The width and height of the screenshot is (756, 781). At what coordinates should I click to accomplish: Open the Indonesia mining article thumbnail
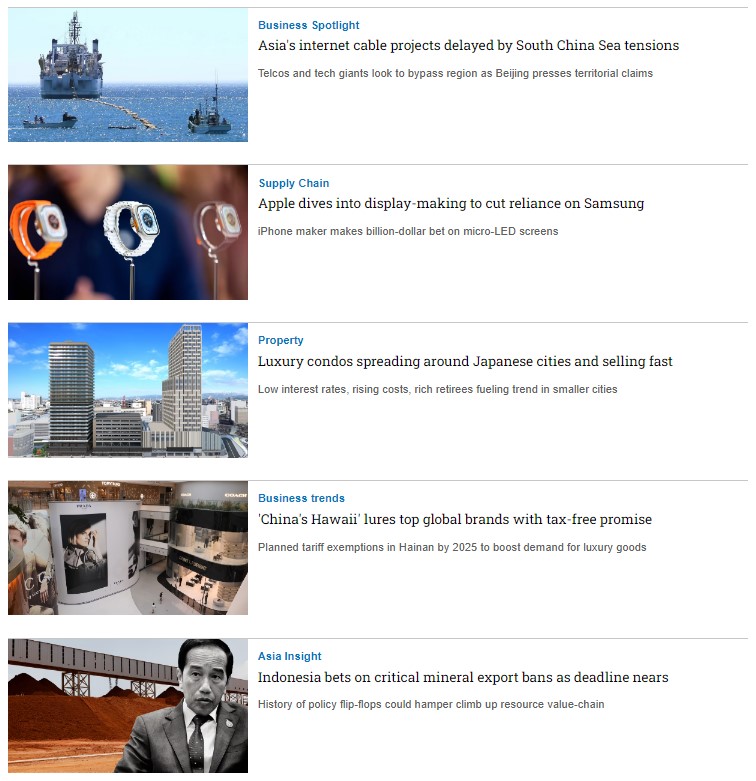[x=128, y=706]
